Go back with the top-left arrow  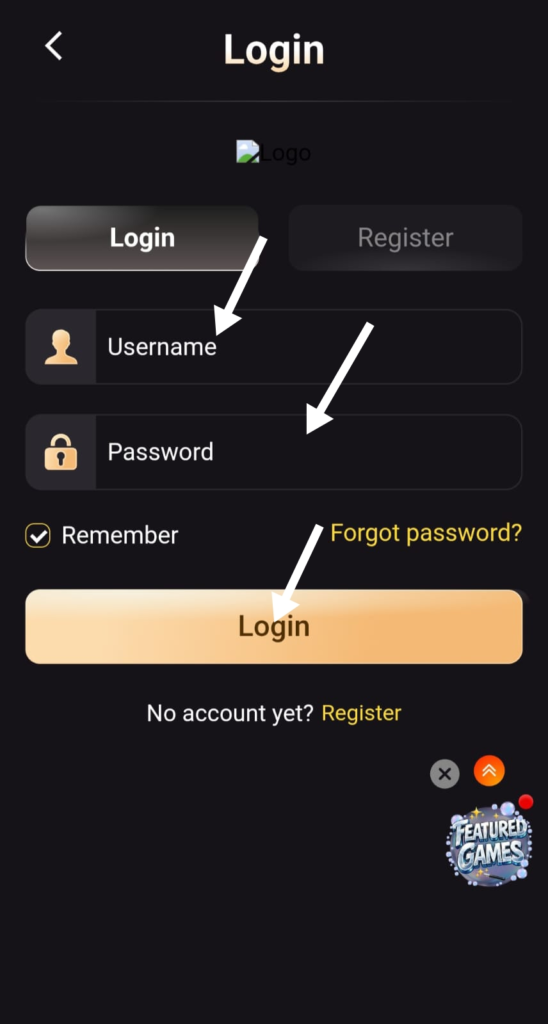point(54,46)
